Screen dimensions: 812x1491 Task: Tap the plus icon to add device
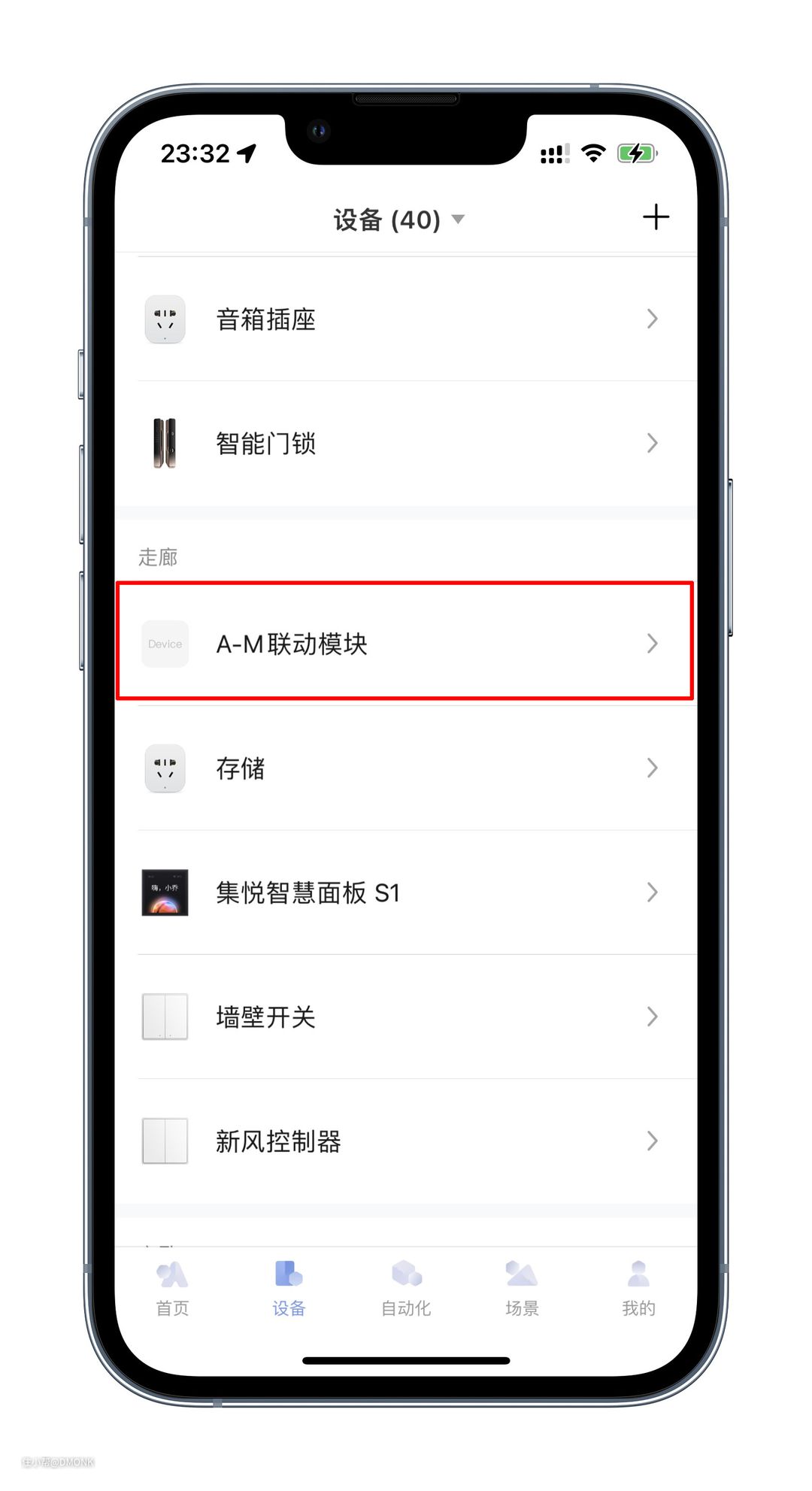(x=656, y=217)
